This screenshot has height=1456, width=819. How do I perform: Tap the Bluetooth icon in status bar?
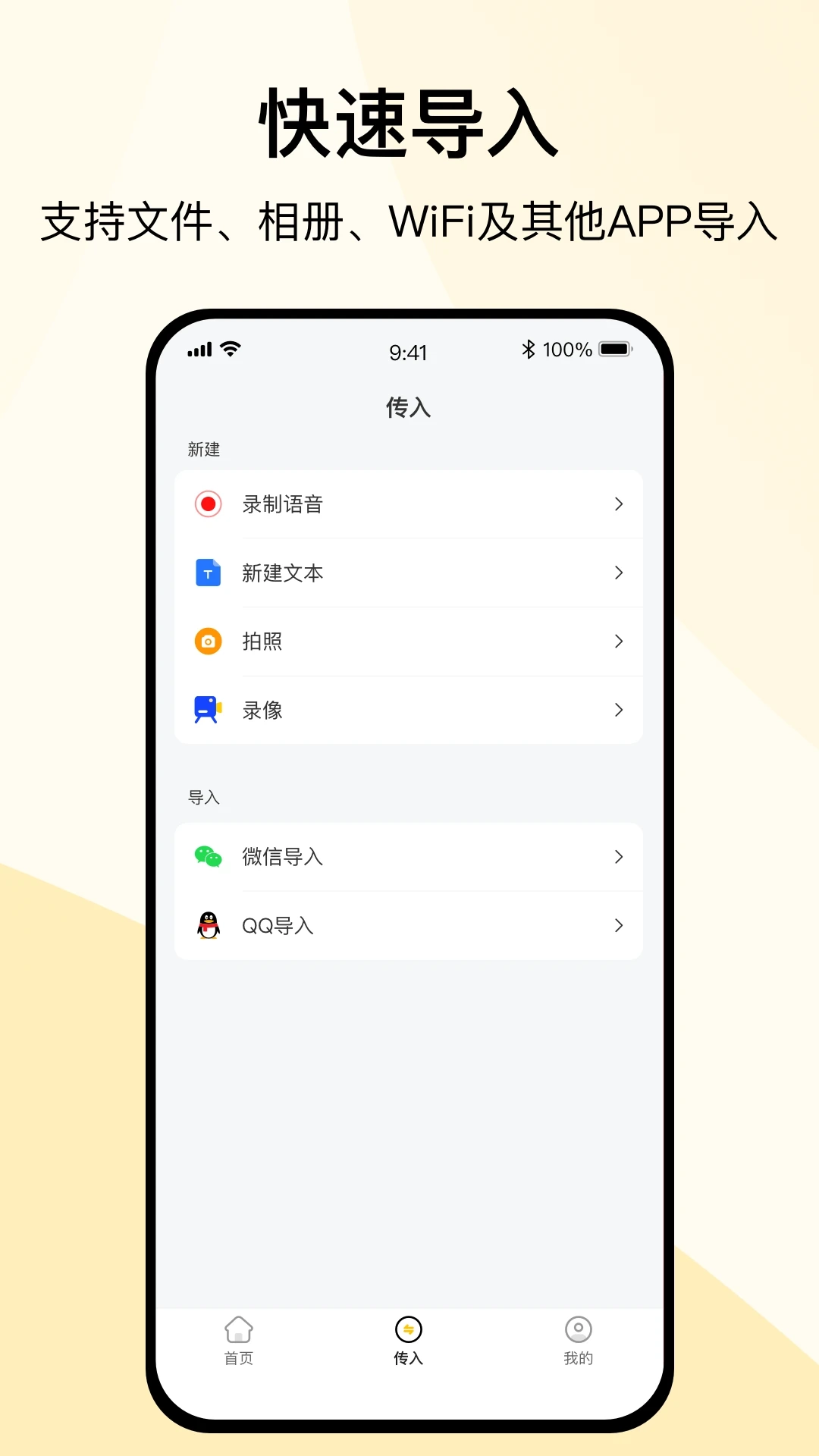pos(529,349)
